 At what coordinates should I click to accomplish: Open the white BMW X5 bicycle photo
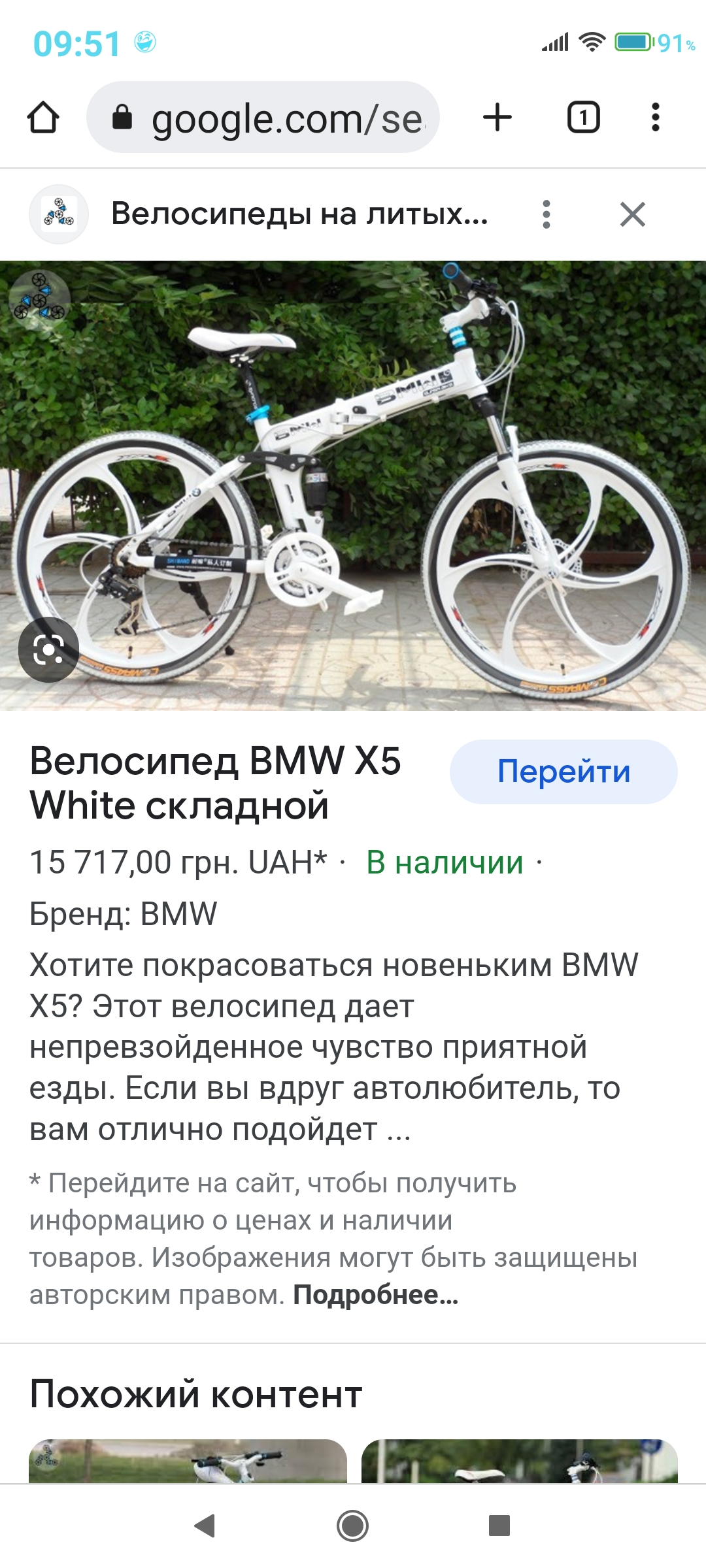(x=353, y=485)
